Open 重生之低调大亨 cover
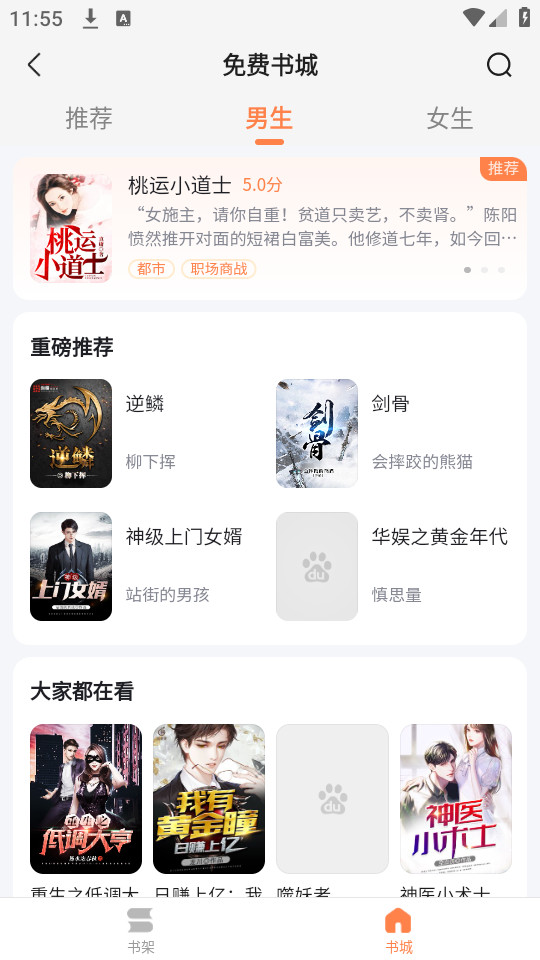The image size is (540, 960). pos(86,799)
